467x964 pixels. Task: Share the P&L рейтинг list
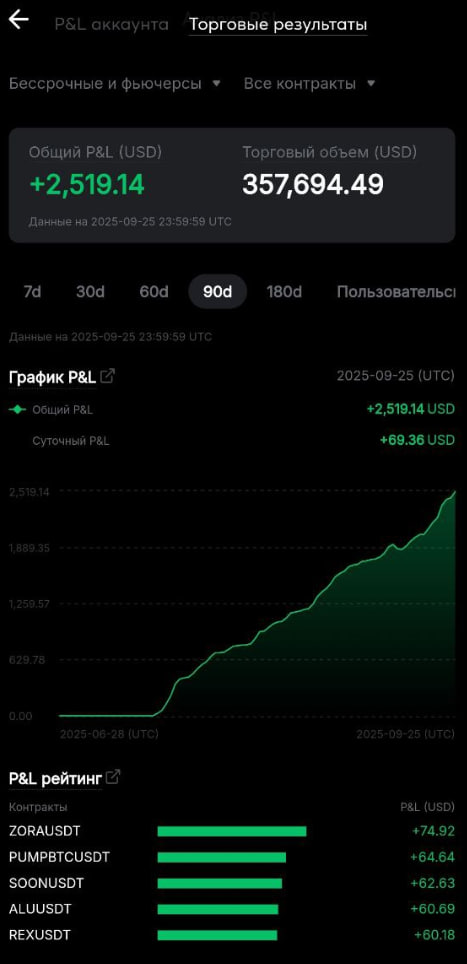112,777
